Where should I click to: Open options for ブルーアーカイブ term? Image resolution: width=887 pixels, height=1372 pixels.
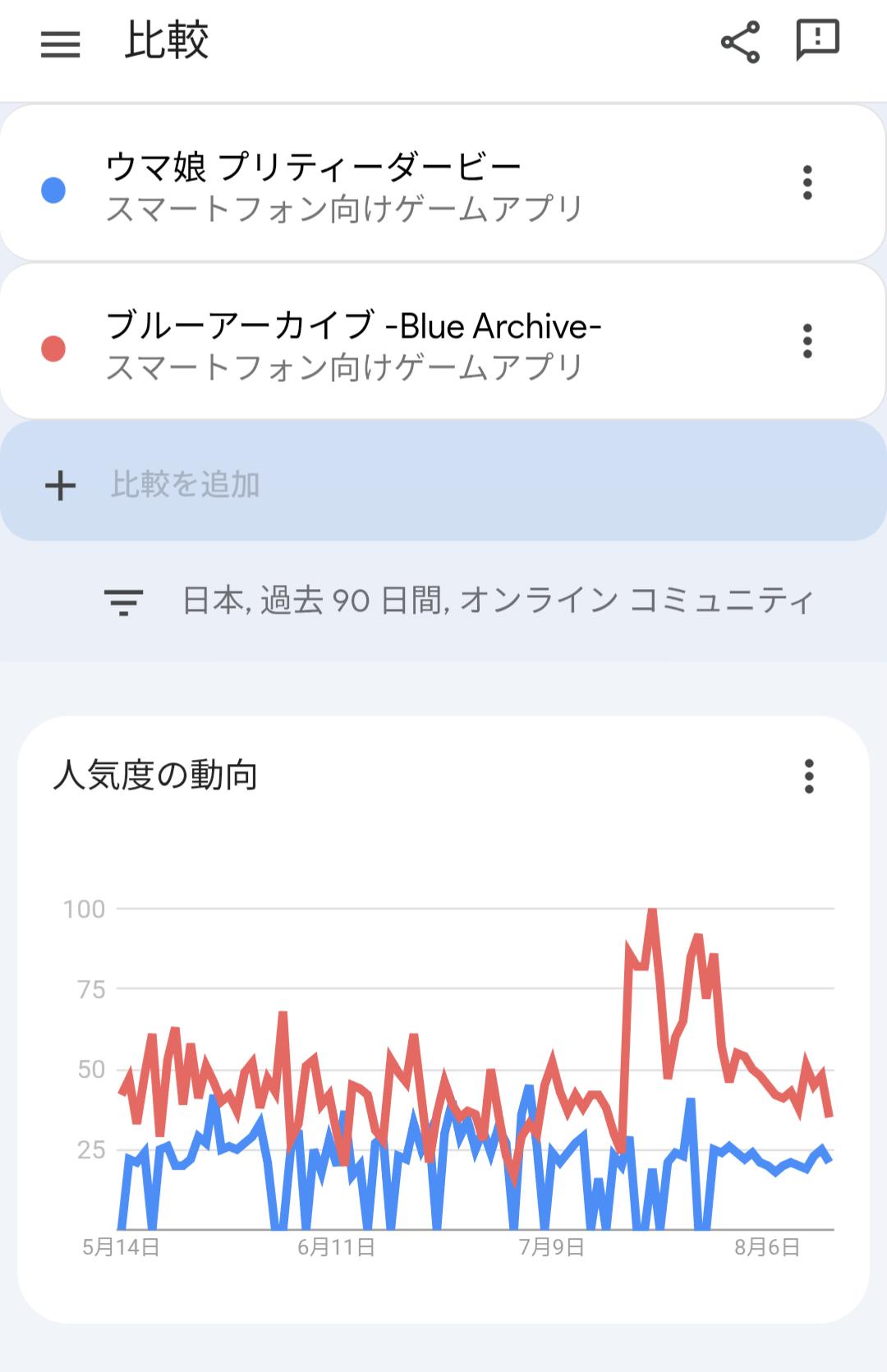[x=807, y=341]
